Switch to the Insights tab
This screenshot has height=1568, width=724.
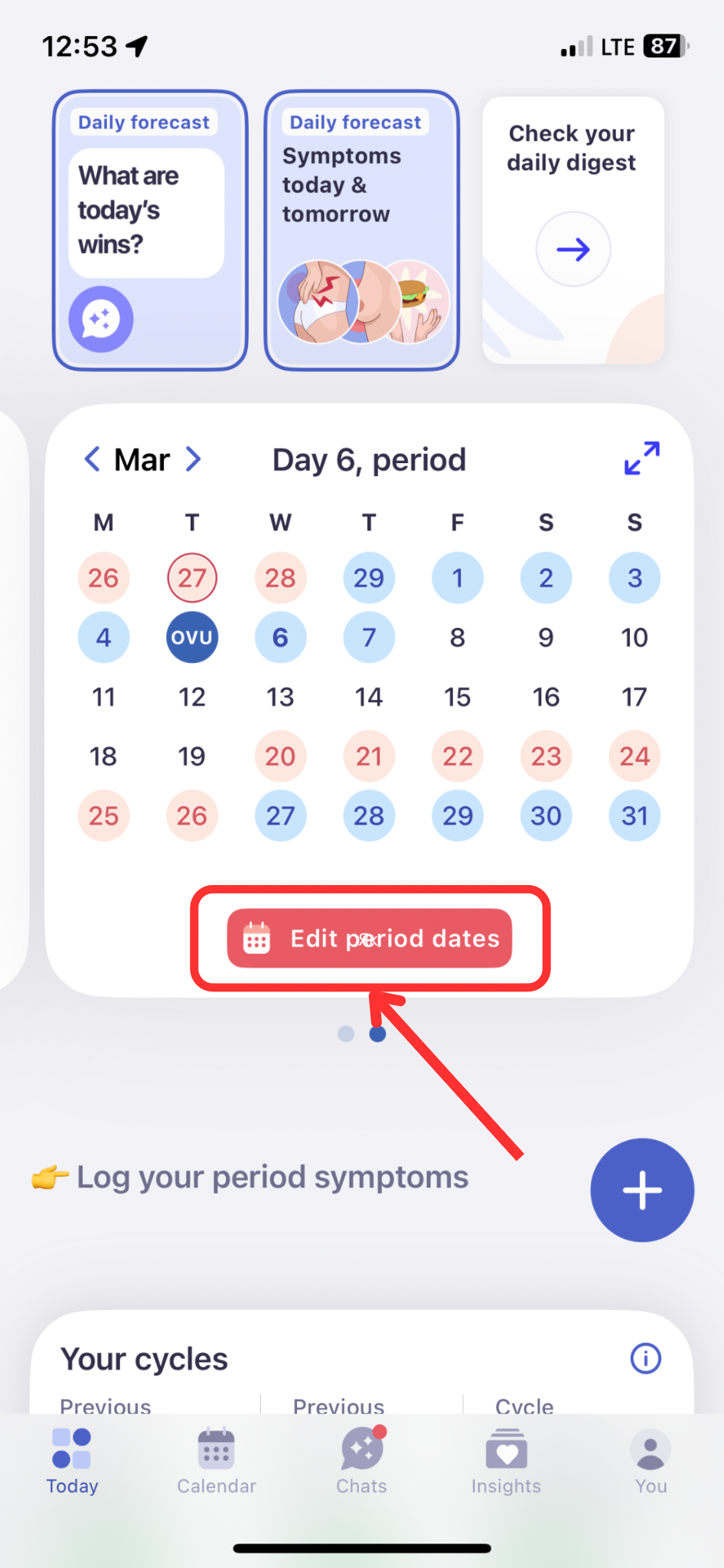point(506,1461)
